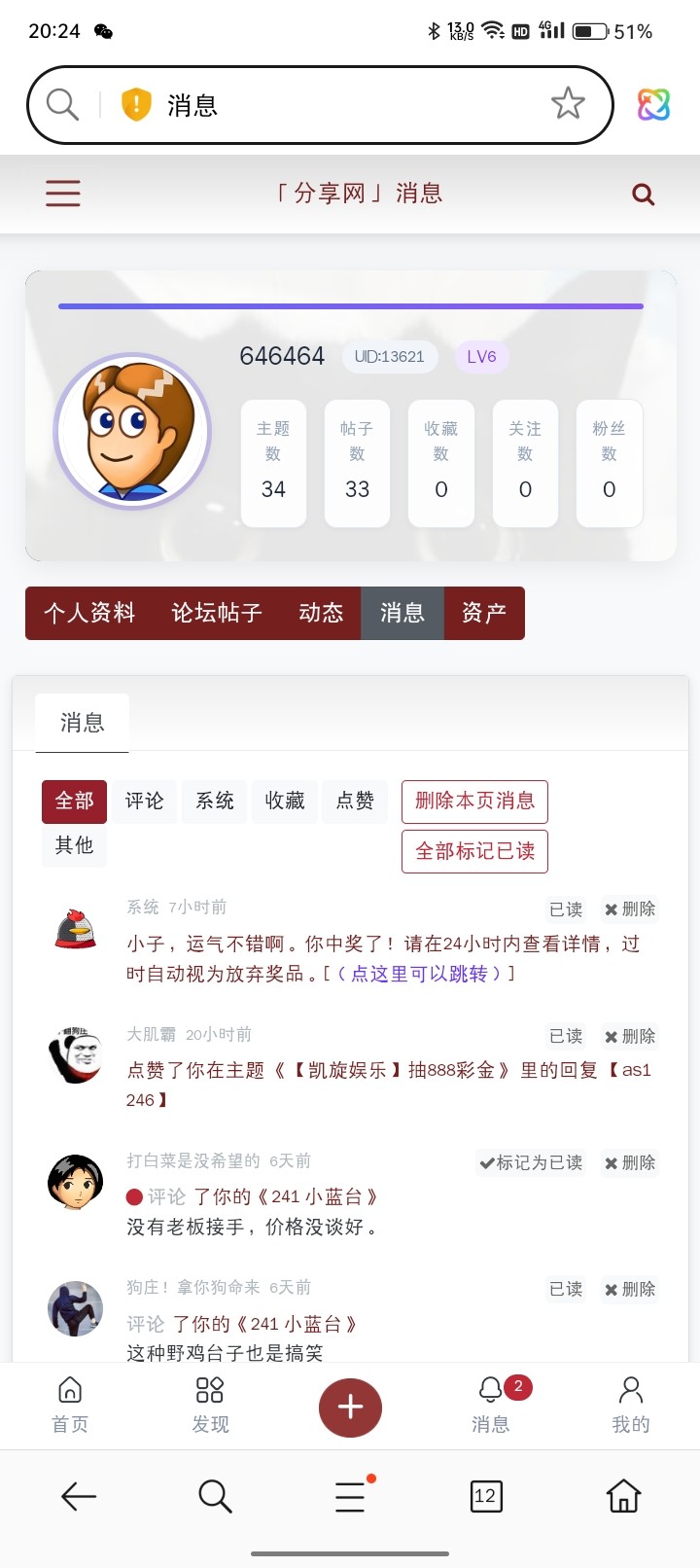Image resolution: width=700 pixels, height=1568 pixels.
Task: Delete the message from 大肌霸
Action: (630, 1036)
